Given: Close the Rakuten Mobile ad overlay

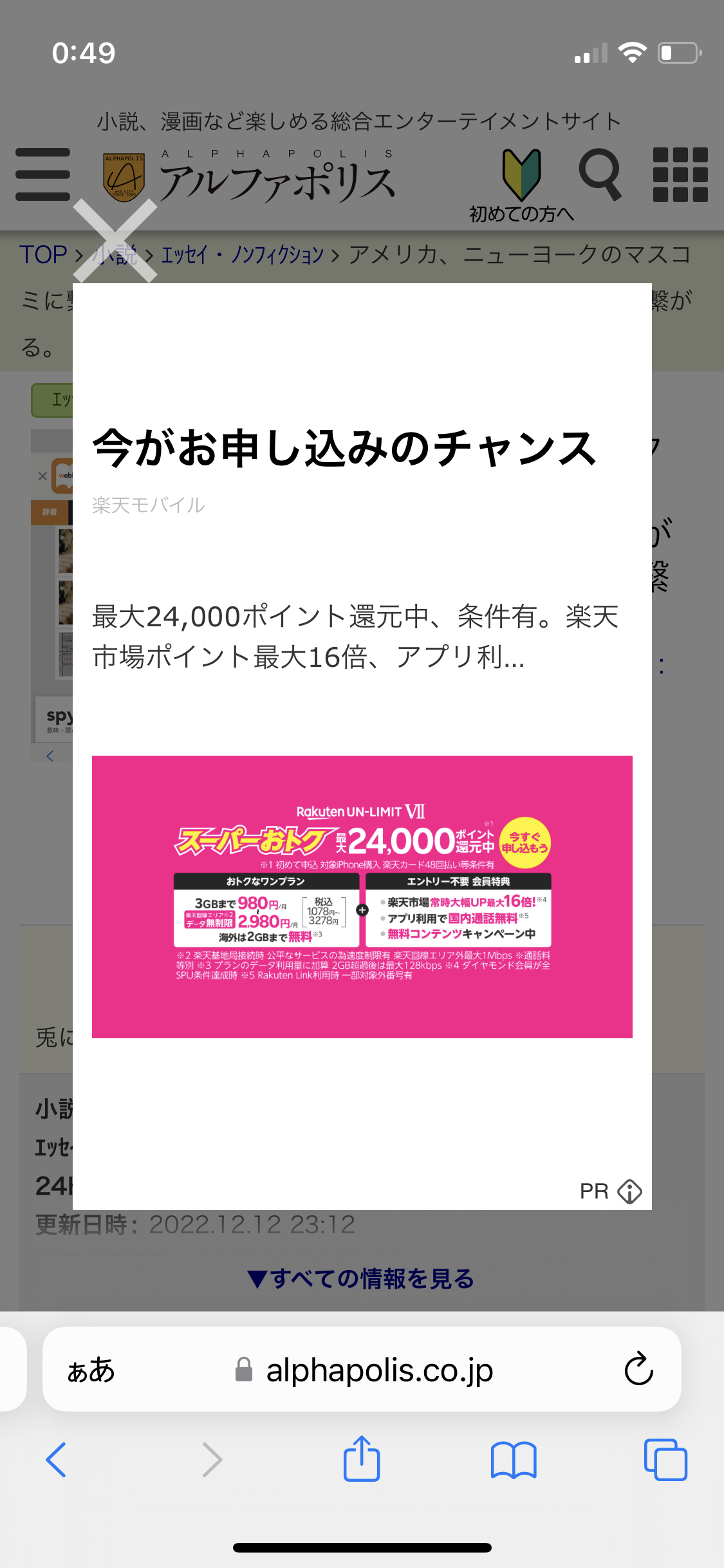Looking at the screenshot, I should pyautogui.click(x=115, y=241).
